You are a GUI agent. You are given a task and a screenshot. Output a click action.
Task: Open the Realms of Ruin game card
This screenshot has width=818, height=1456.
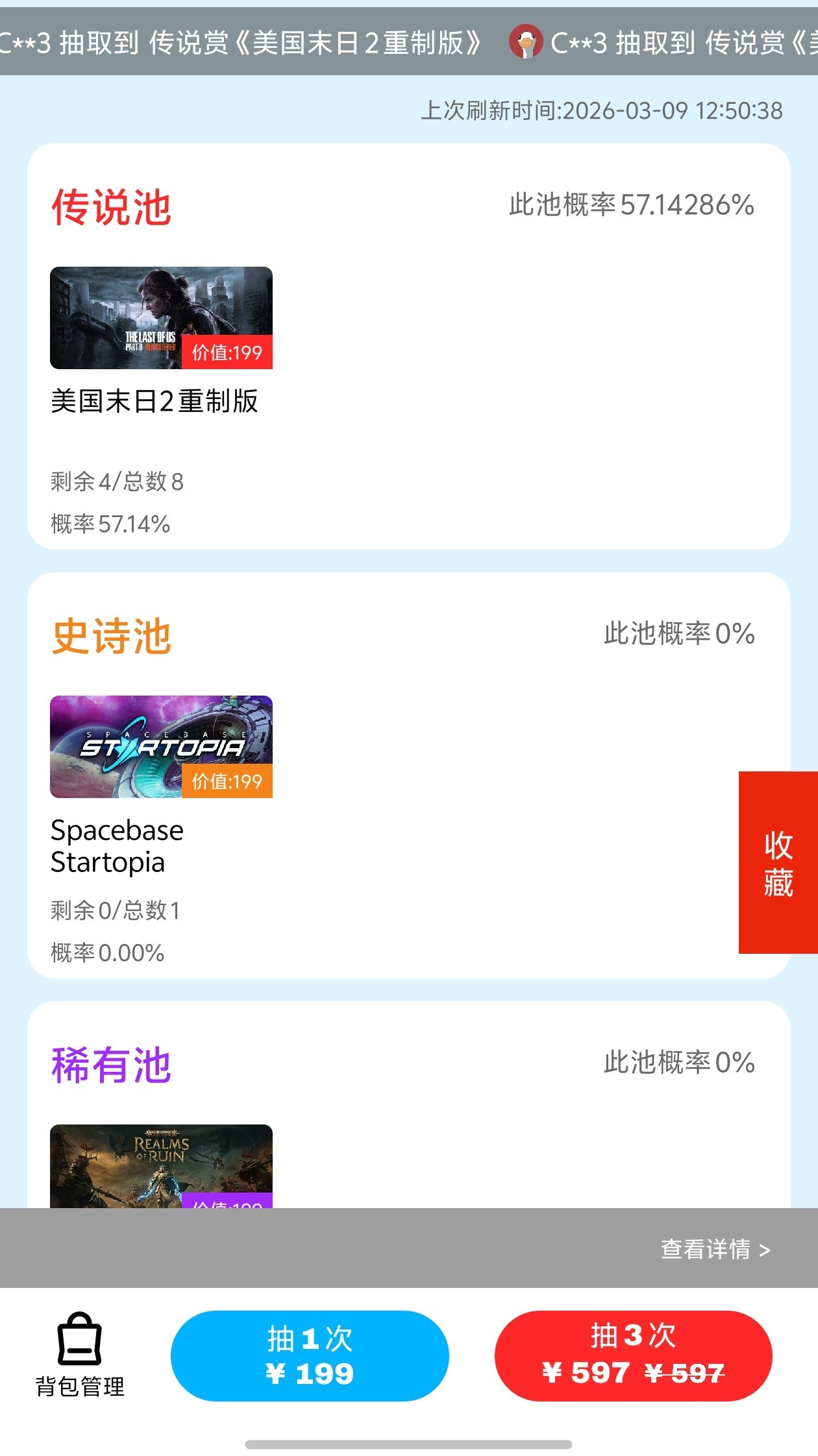[161, 1165]
